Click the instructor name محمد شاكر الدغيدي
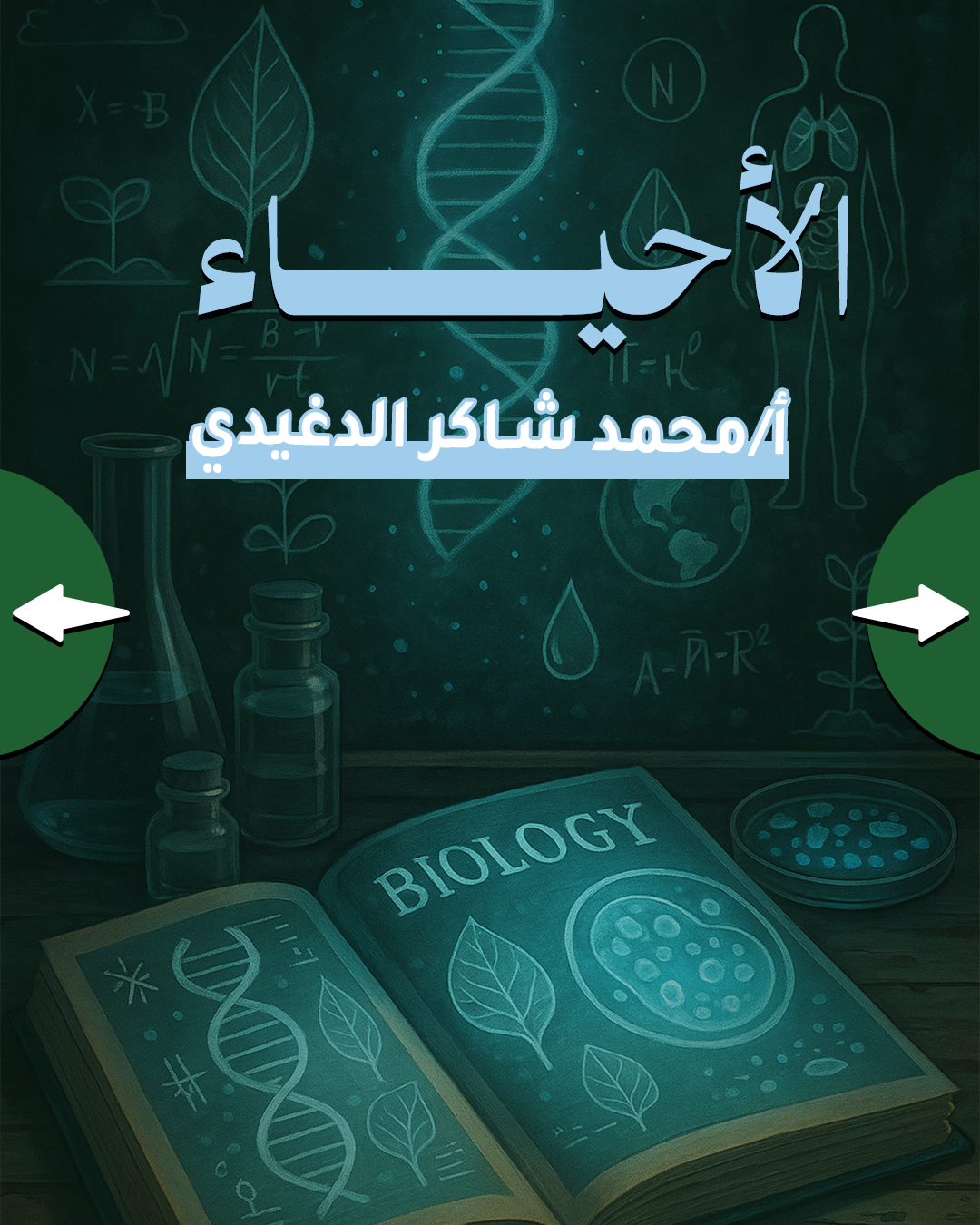 click(490, 436)
